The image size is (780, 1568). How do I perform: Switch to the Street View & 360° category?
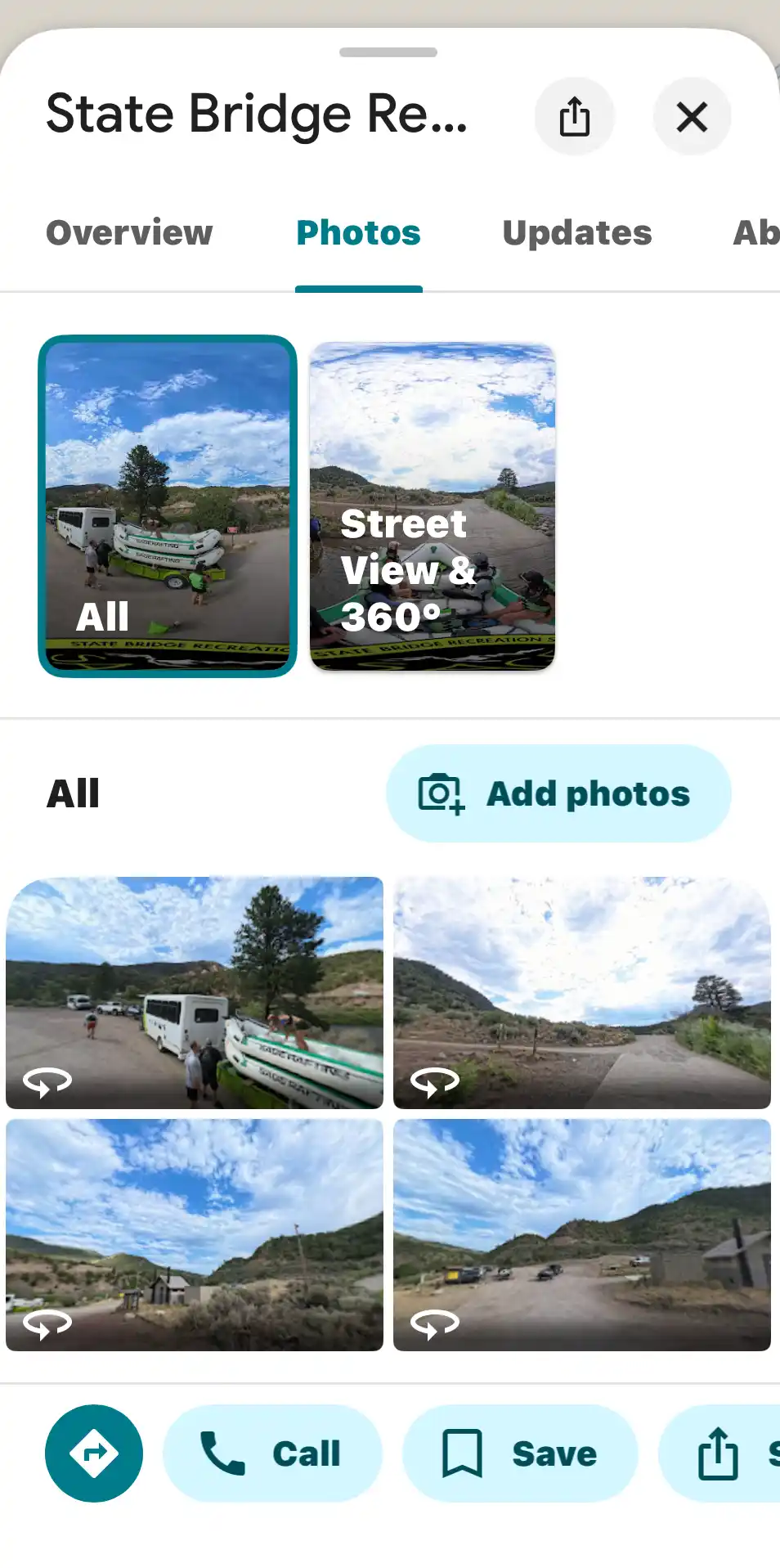(433, 505)
